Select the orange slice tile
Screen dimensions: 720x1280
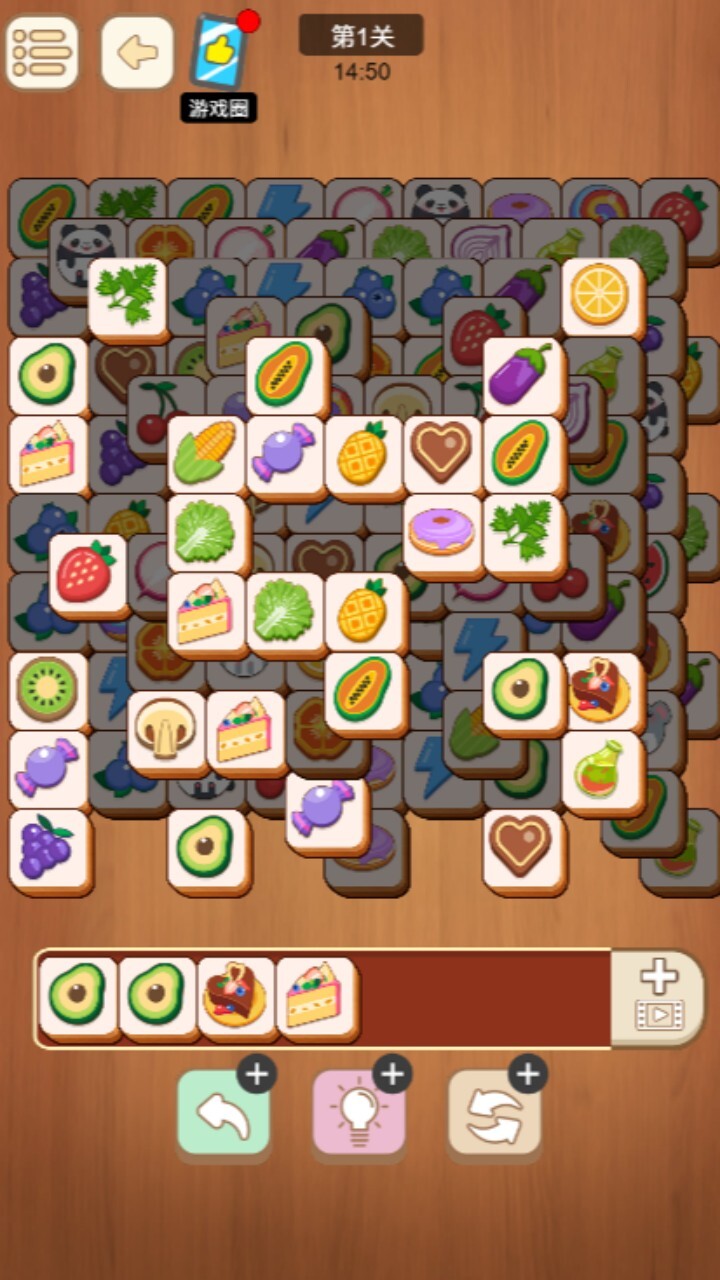[602, 299]
